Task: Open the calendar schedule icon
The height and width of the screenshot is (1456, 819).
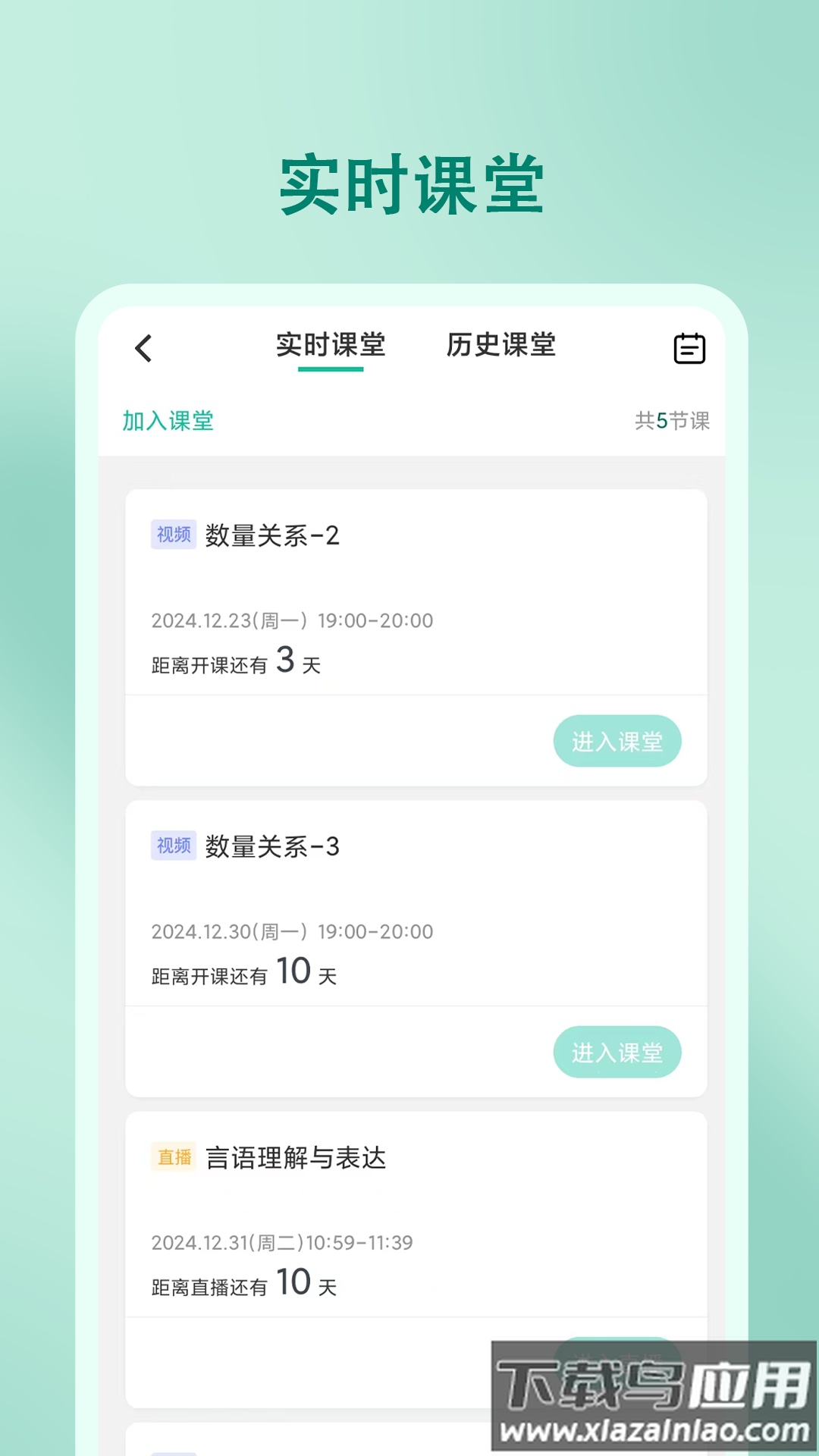Action: (689, 349)
